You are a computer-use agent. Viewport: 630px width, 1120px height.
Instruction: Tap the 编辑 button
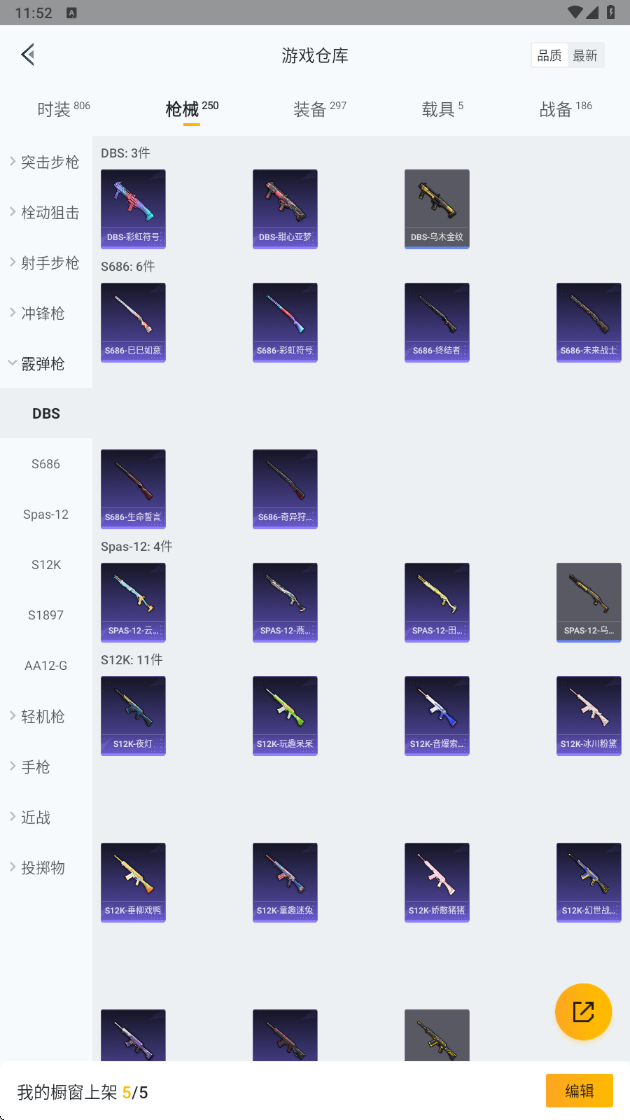pos(579,1091)
